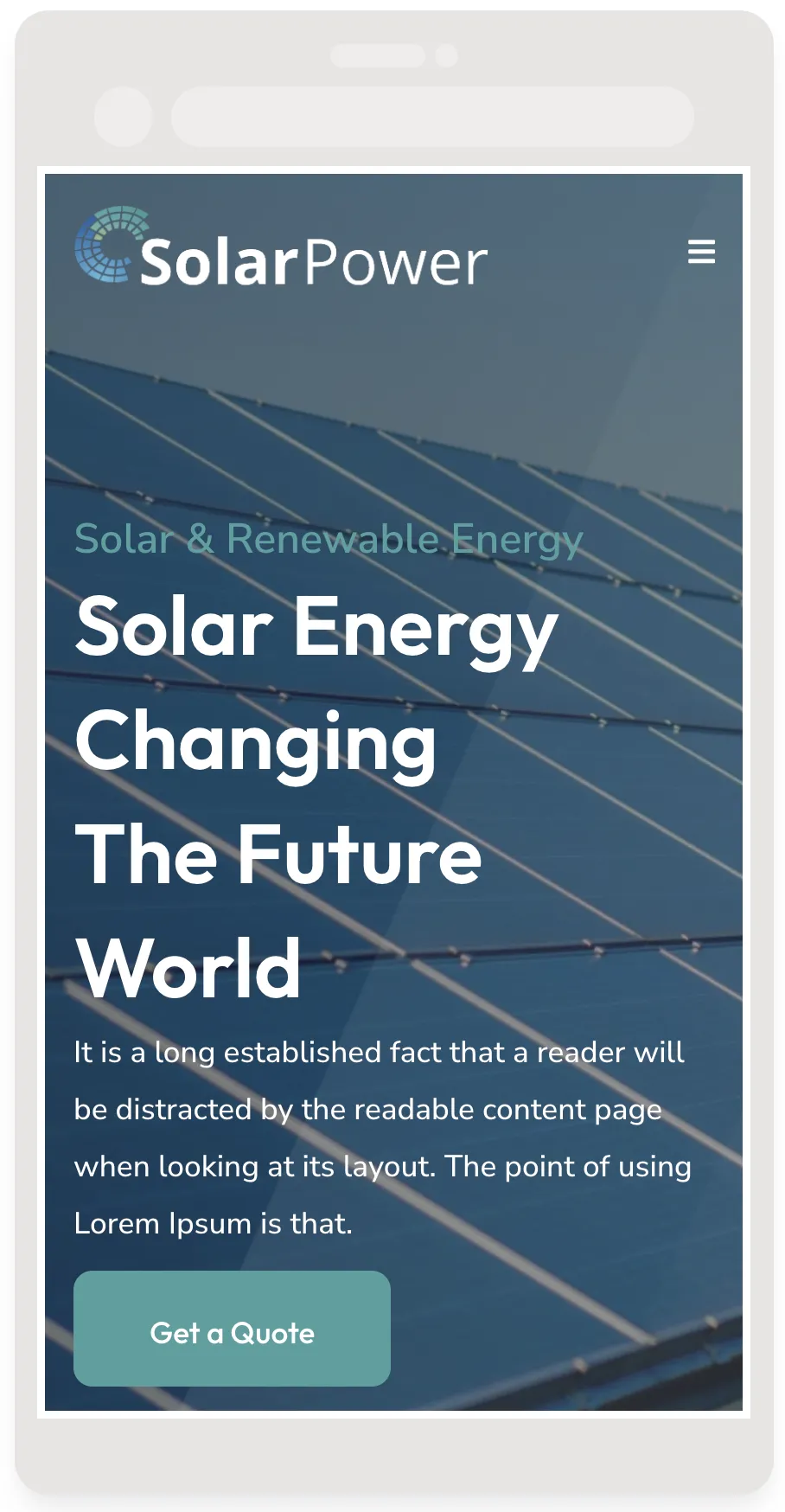785x1512 pixels.
Task: Tap the Get a Quote button
Action: coord(232,1329)
